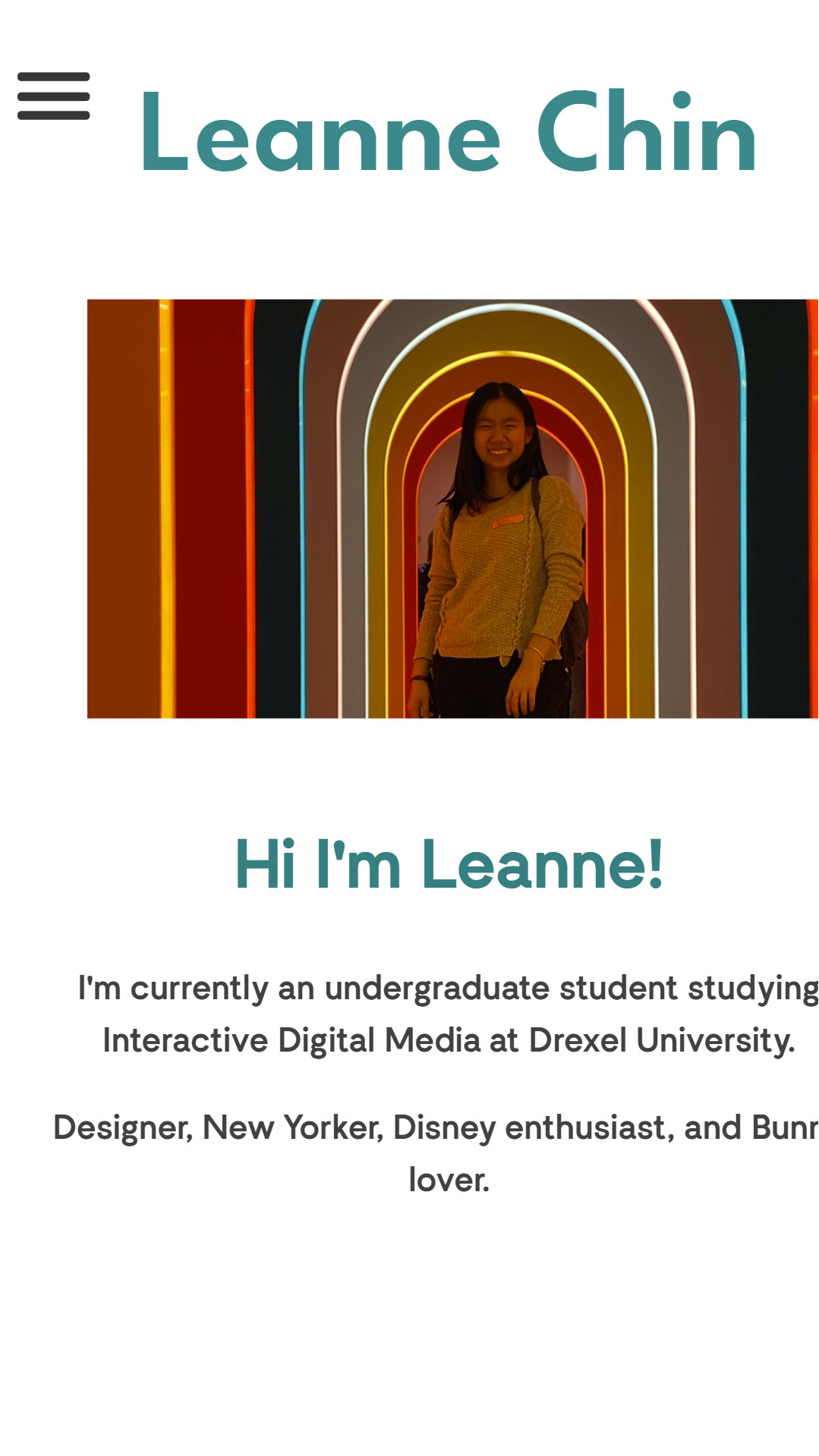Open the hamburger navigation menu
The image size is (819, 1456).
pos(54,96)
